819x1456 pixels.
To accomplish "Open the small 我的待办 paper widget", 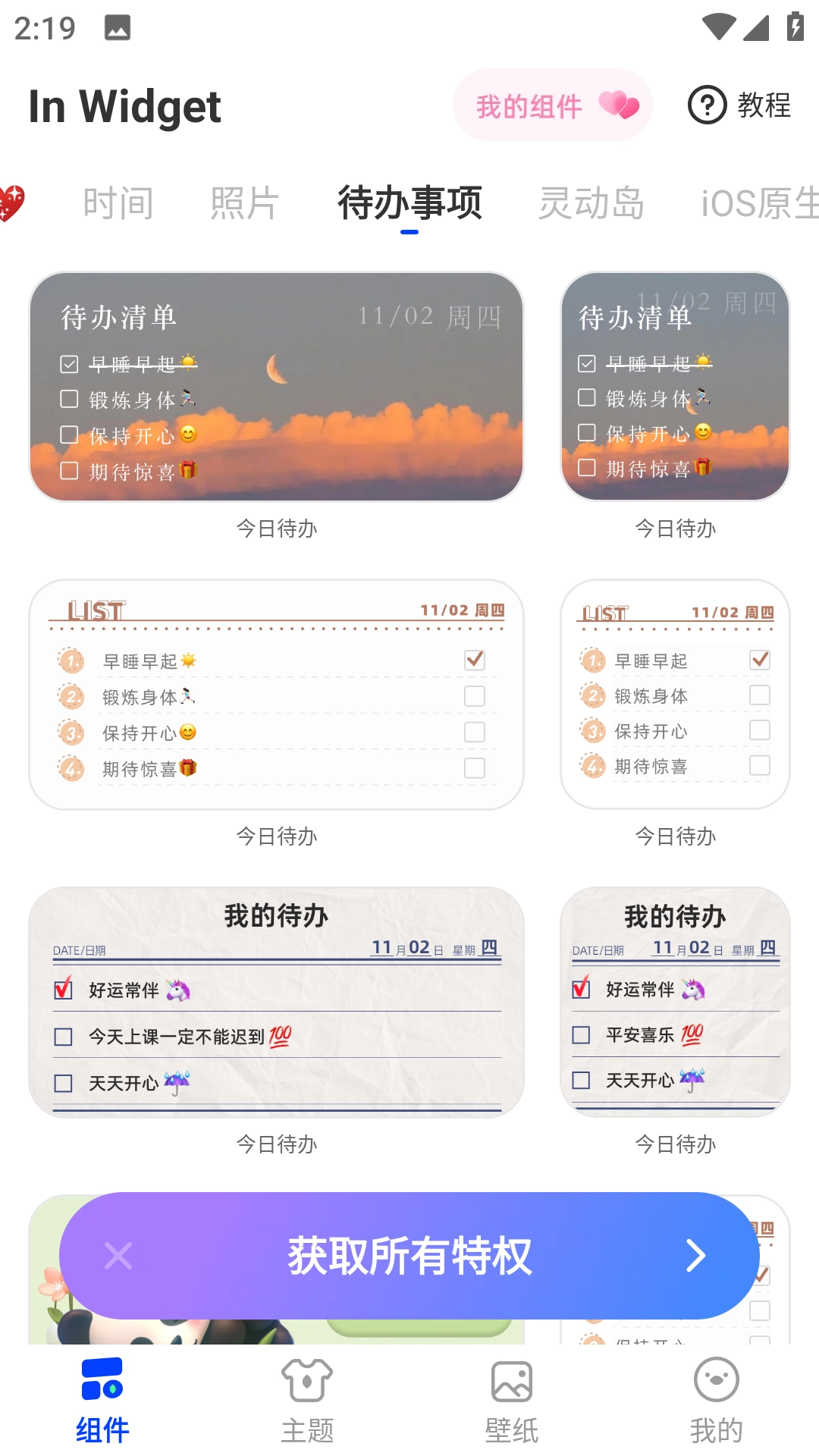I will (675, 1003).
